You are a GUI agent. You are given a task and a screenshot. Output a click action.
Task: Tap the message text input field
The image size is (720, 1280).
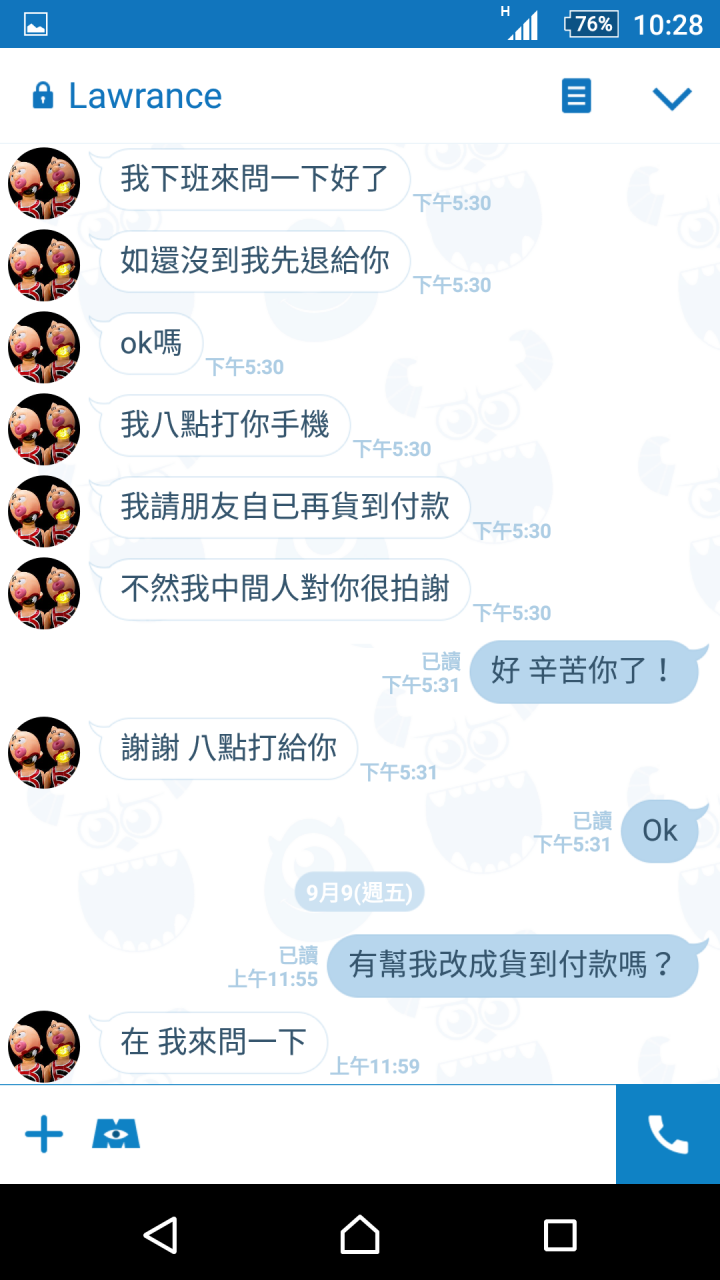[x=380, y=1134]
